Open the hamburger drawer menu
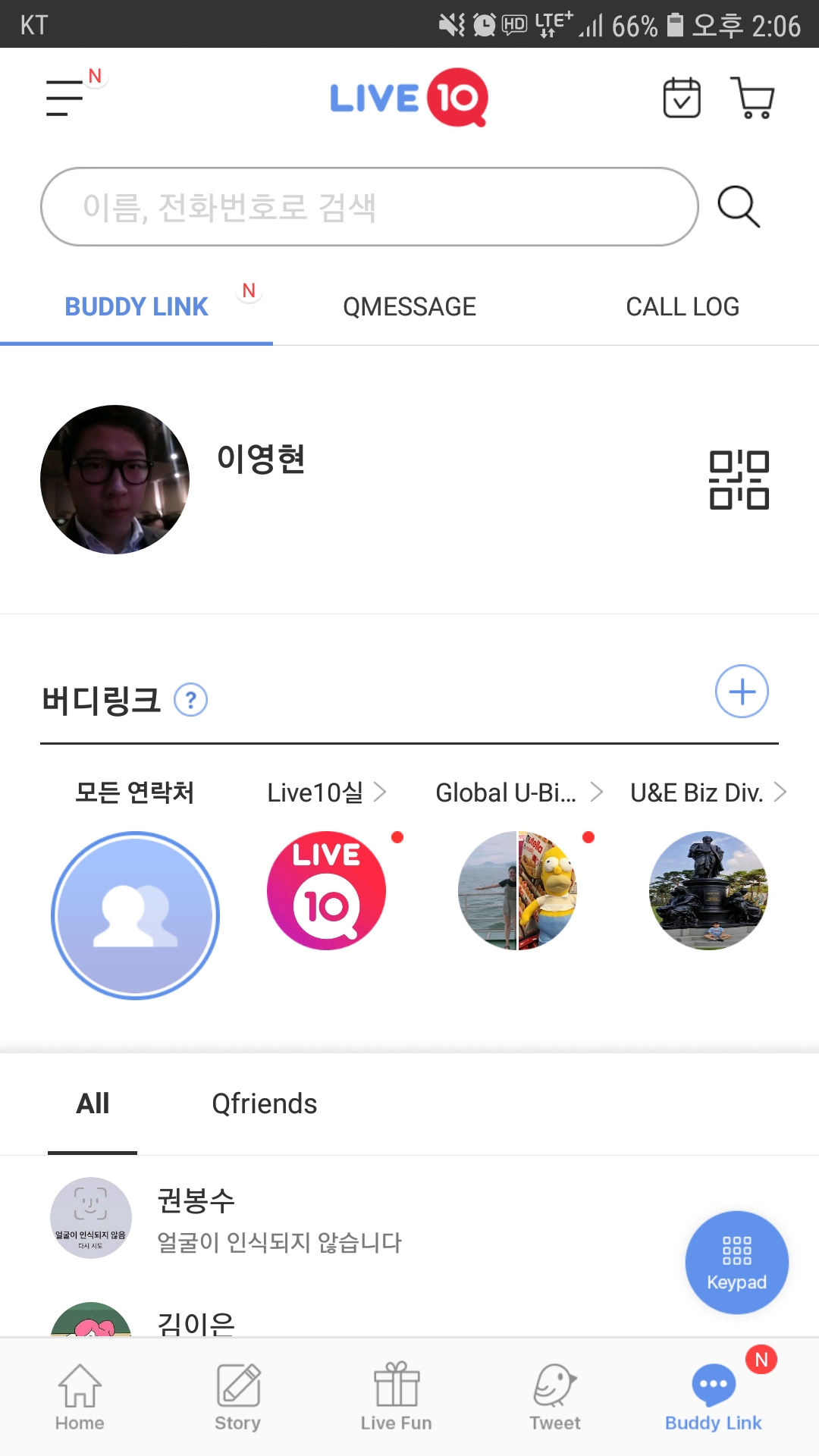 point(65,98)
